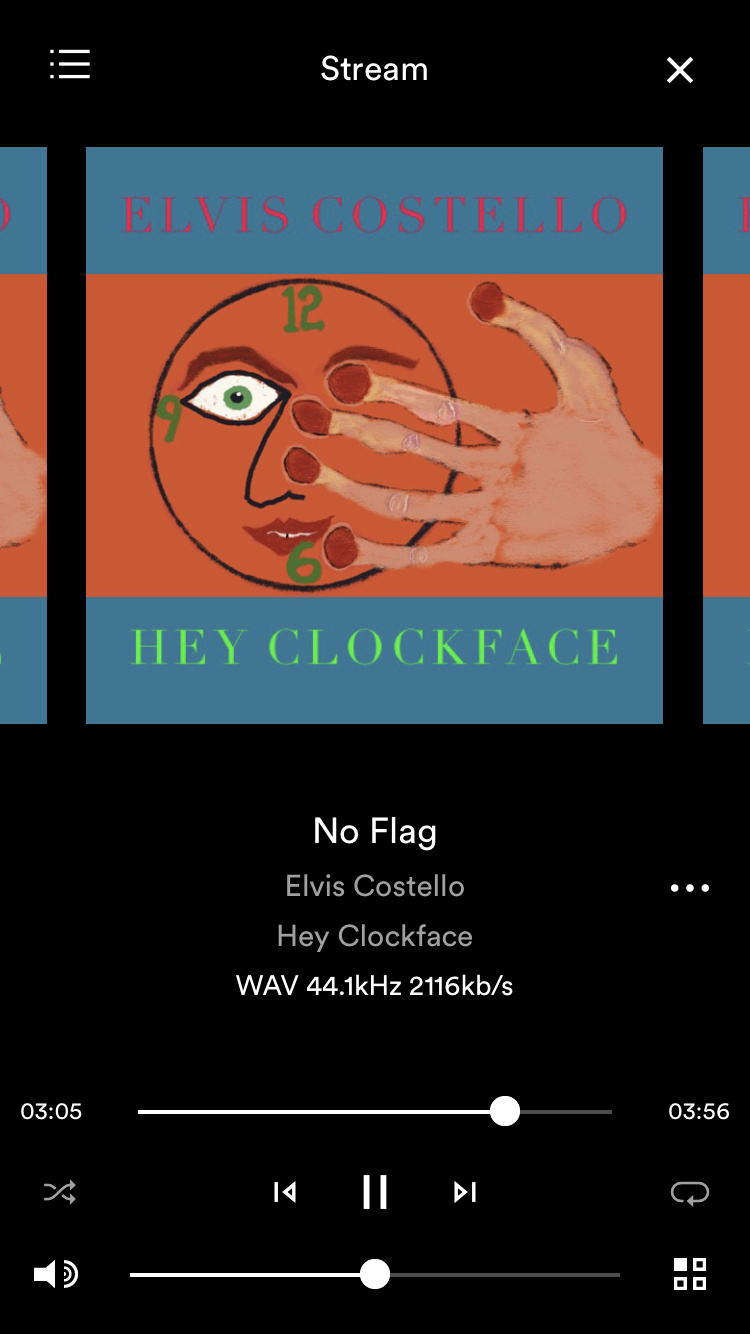Image resolution: width=750 pixels, height=1334 pixels.
Task: Open more options for No Flag
Action: click(690, 888)
